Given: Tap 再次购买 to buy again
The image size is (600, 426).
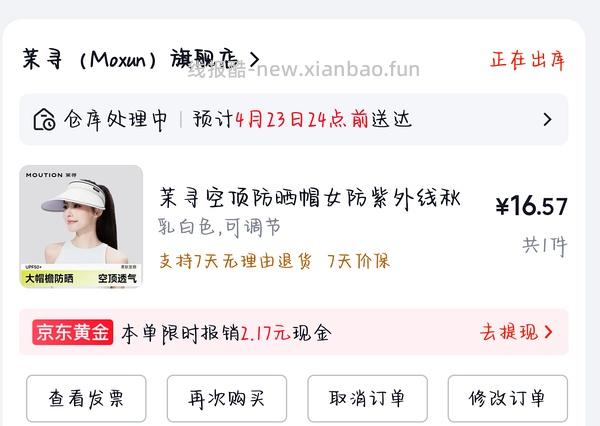Looking at the screenshot, I should point(226,398).
